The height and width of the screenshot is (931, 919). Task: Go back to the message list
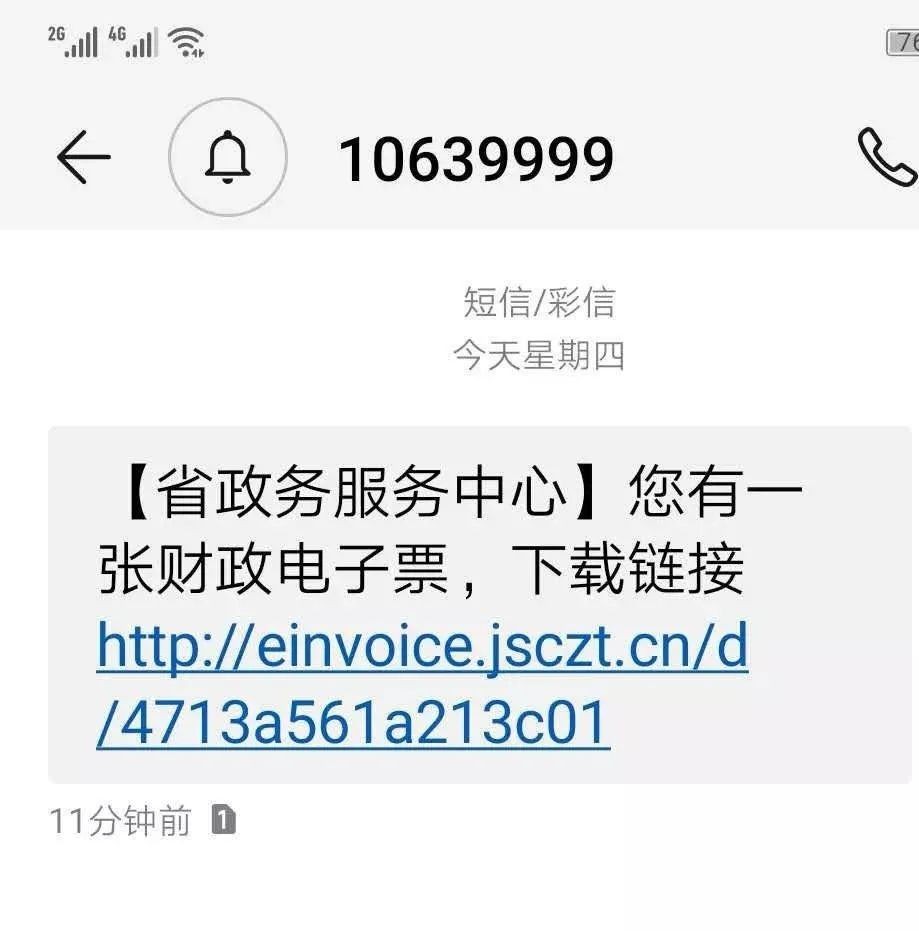coord(83,158)
